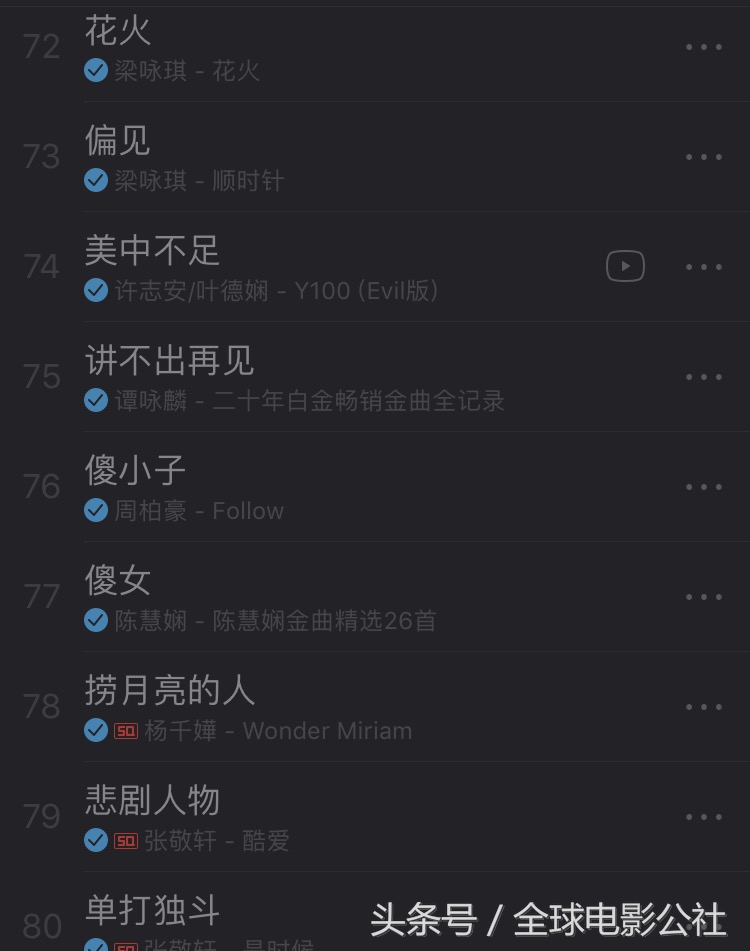Click the blue check icon beside 傻女
The image size is (750, 951).
[x=96, y=621]
